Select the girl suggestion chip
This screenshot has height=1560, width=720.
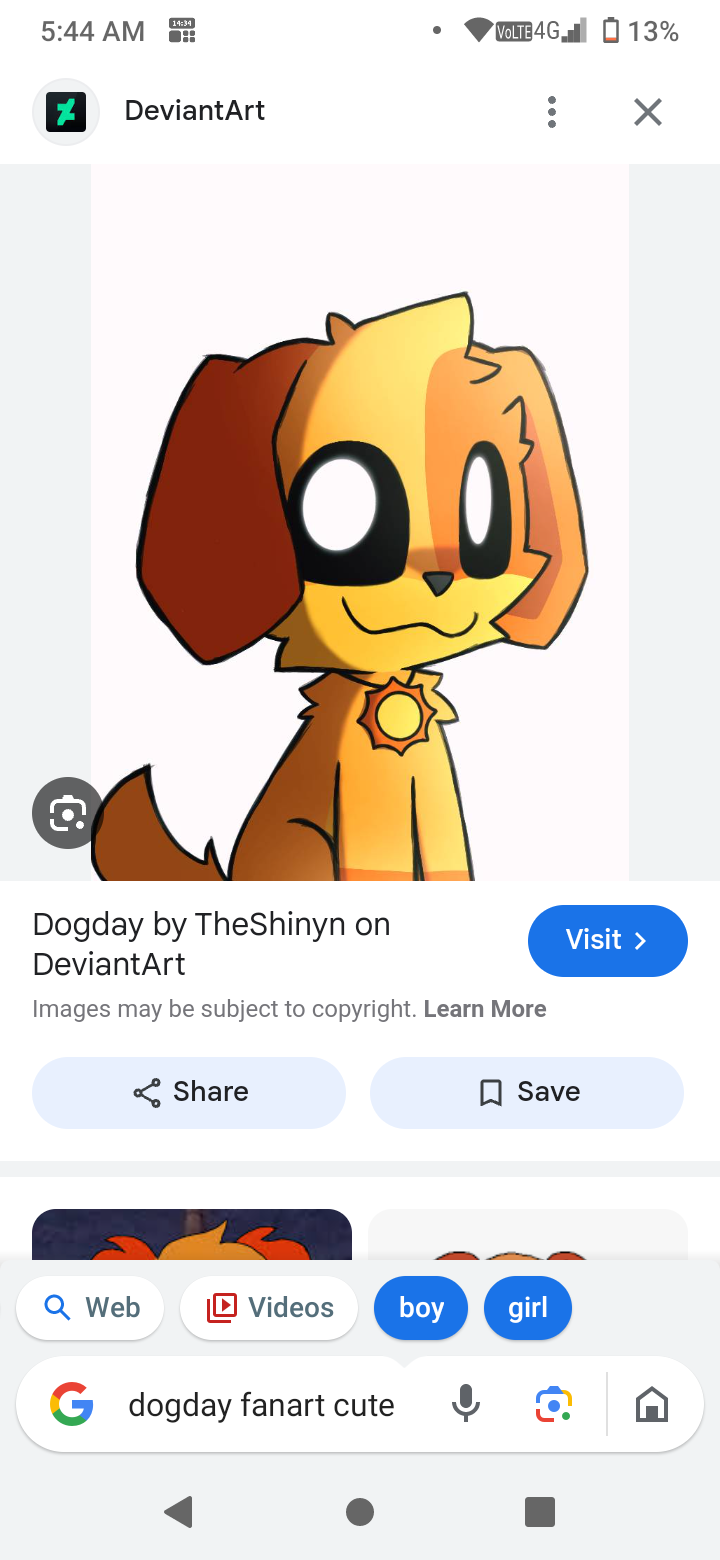click(528, 1307)
